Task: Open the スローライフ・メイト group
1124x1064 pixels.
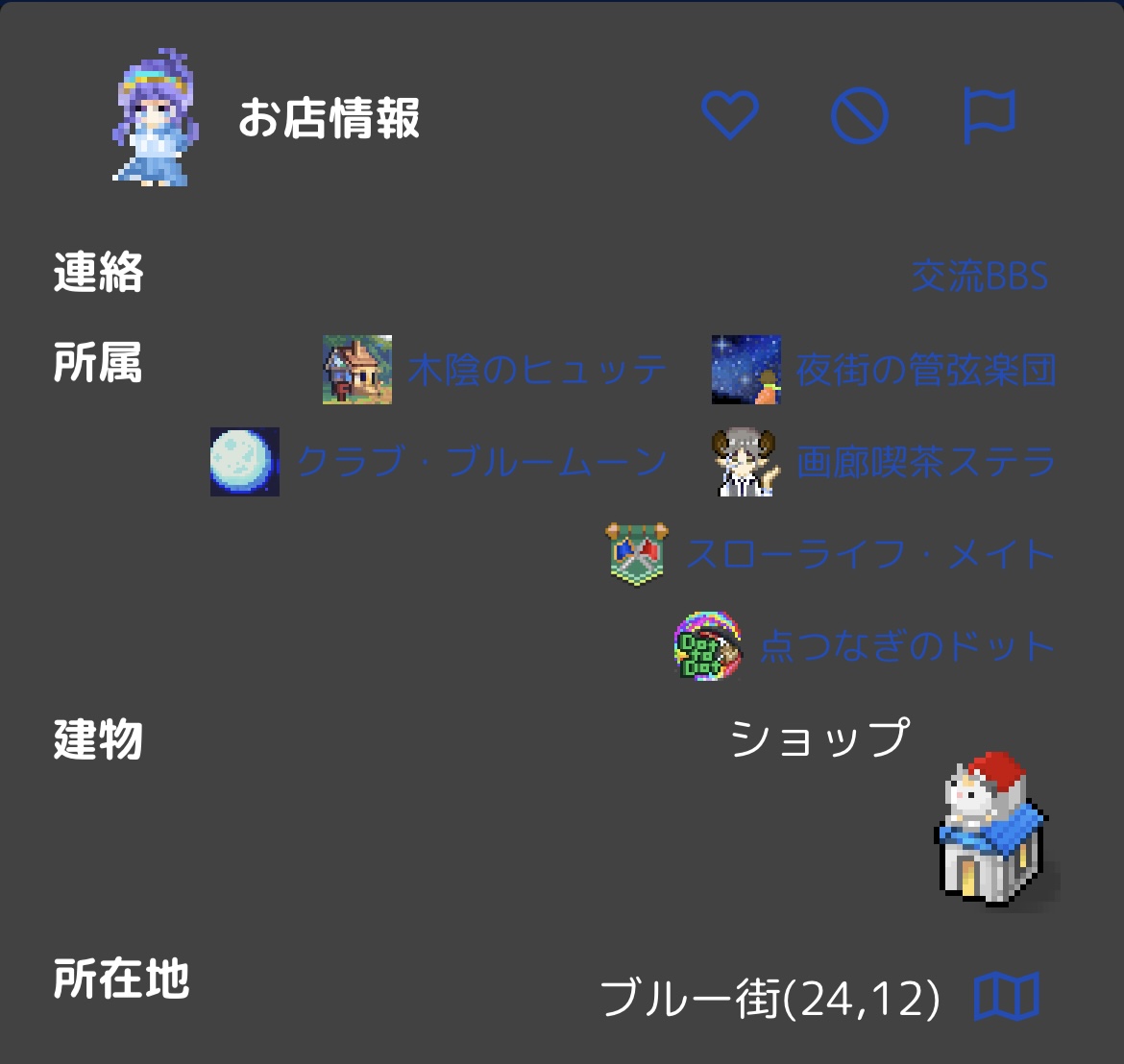Action: tap(869, 554)
